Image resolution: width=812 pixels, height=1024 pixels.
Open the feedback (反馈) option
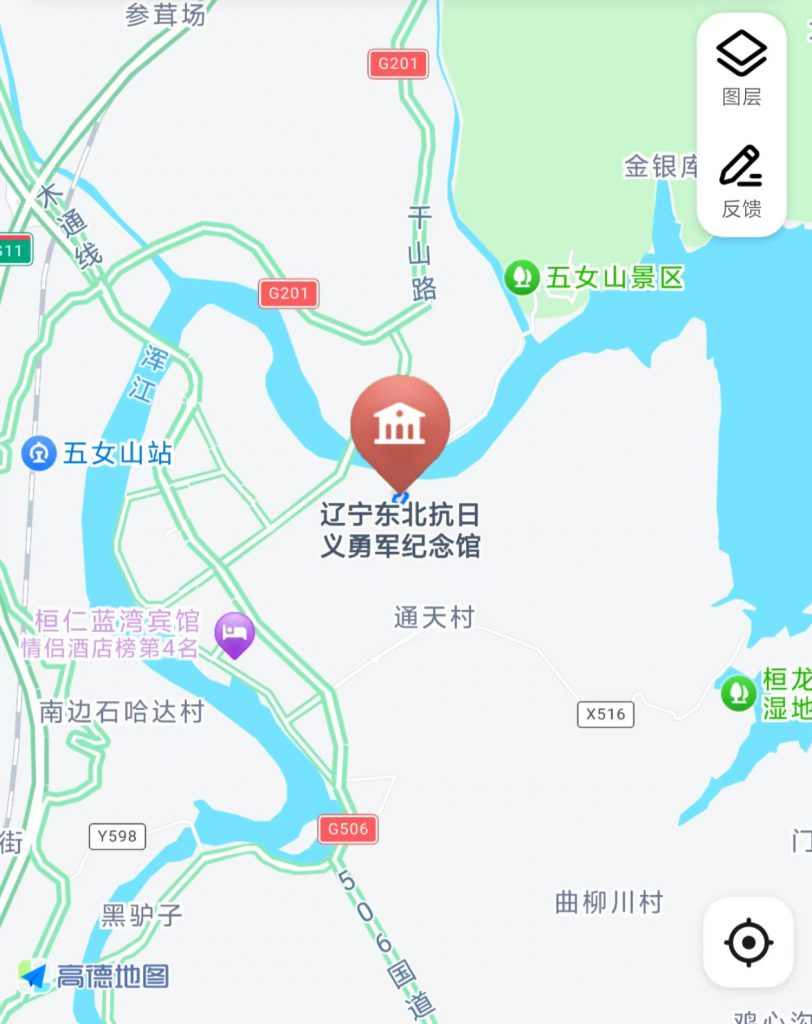tap(741, 180)
